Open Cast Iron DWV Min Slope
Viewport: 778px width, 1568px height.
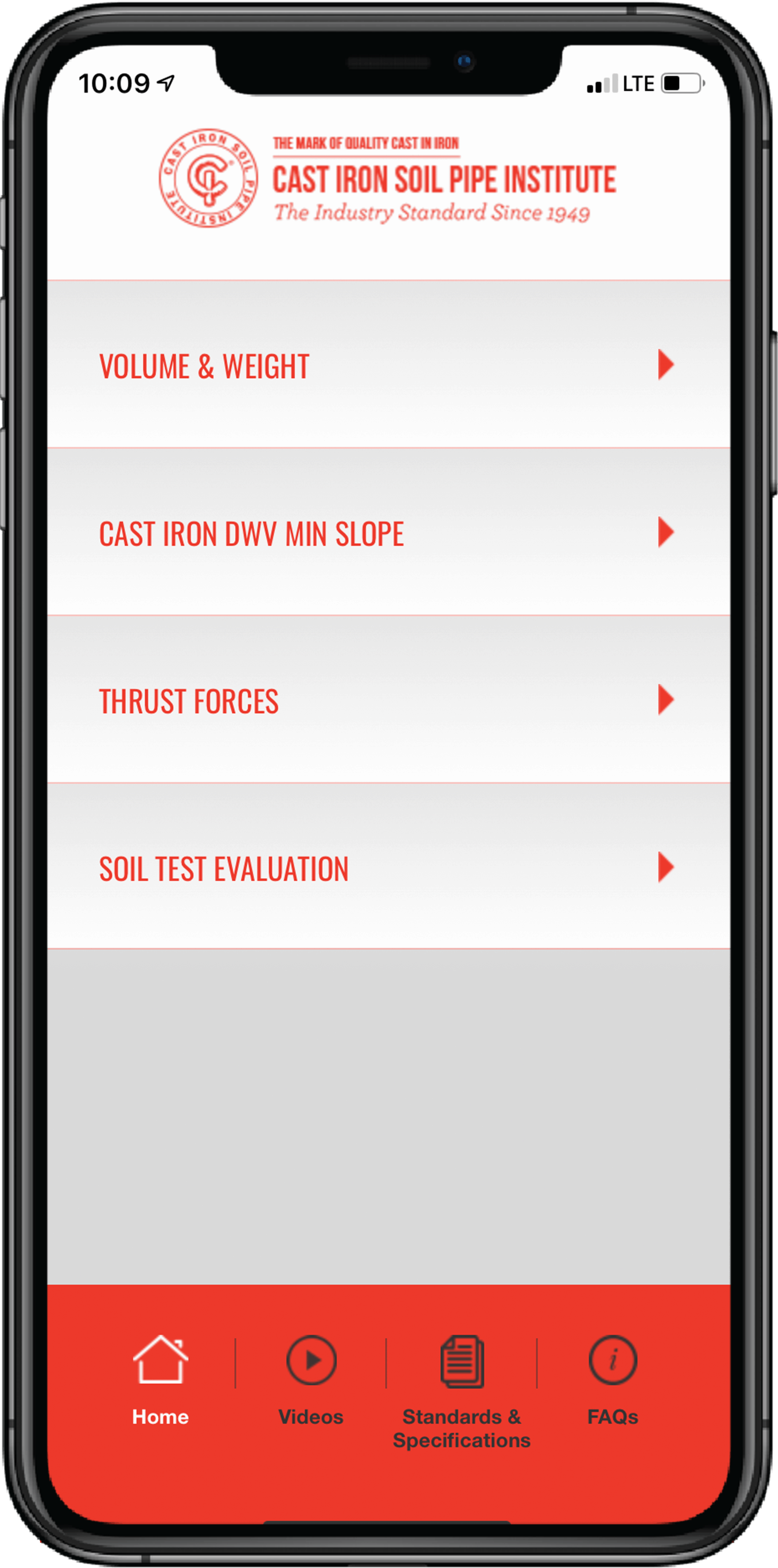pyautogui.click(x=388, y=532)
